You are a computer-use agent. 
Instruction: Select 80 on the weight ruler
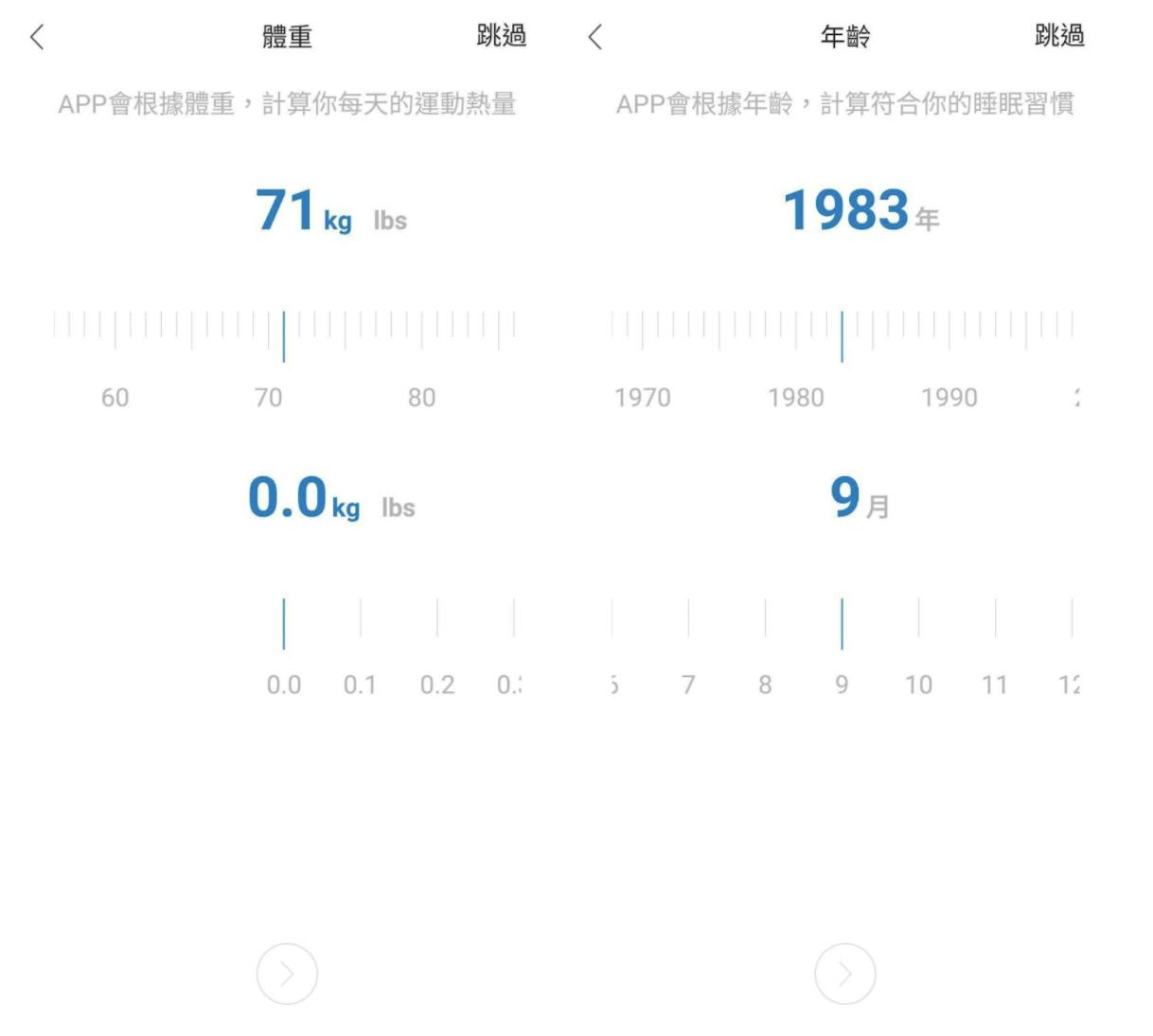(x=422, y=398)
